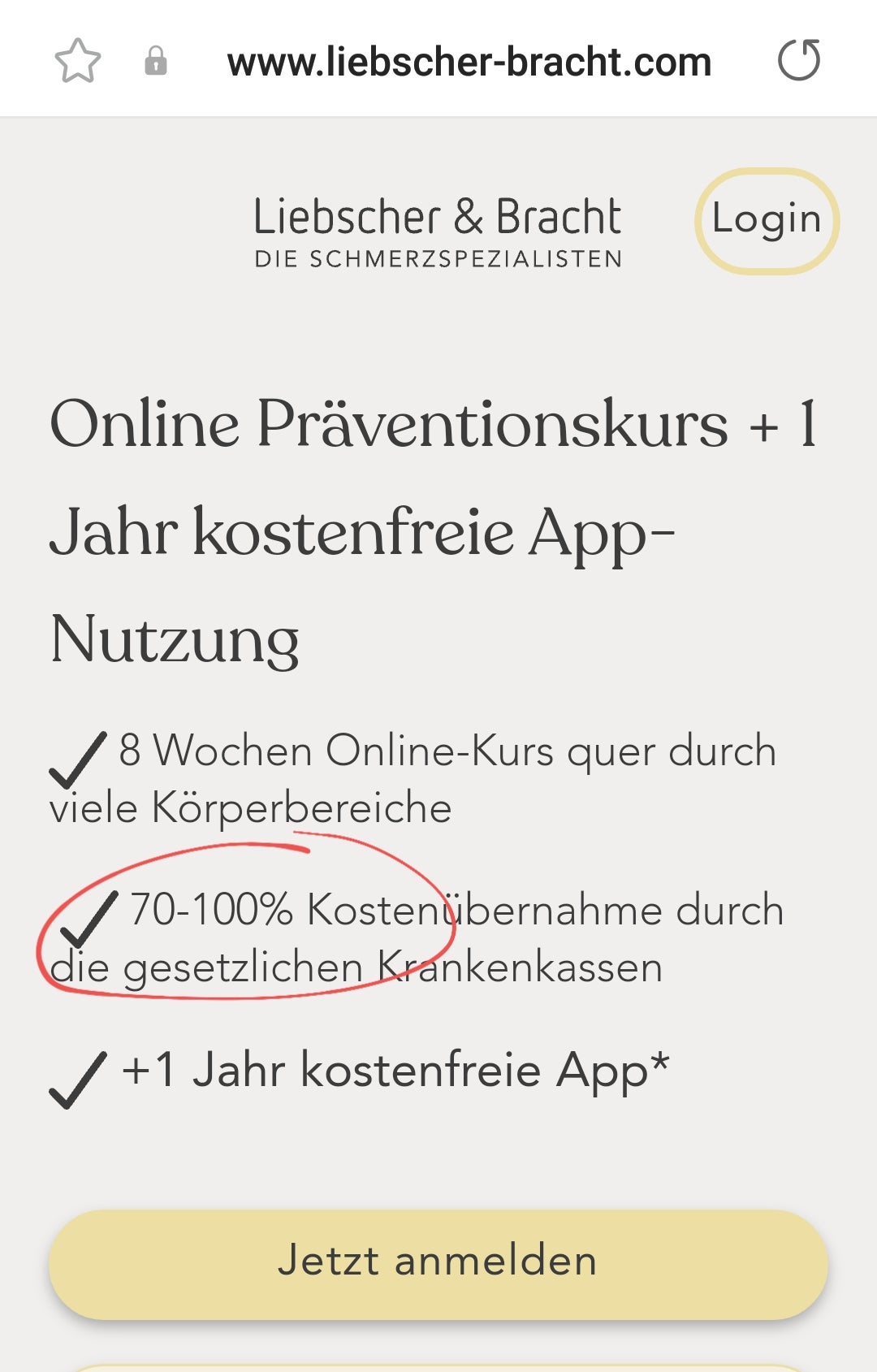Reload the page
This screenshot has height=1372, width=877.
[x=799, y=60]
